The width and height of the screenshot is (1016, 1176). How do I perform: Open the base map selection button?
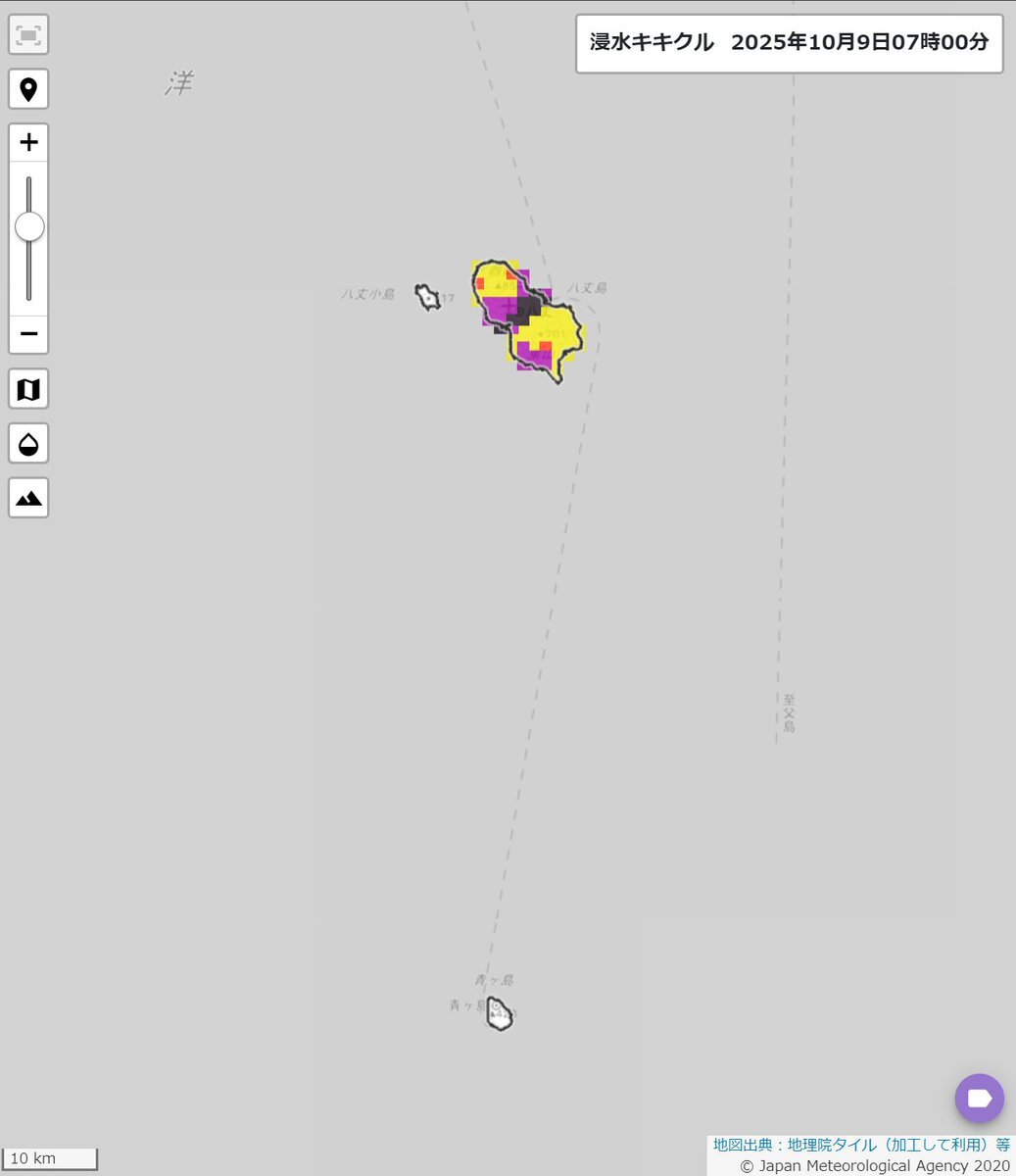pos(28,389)
